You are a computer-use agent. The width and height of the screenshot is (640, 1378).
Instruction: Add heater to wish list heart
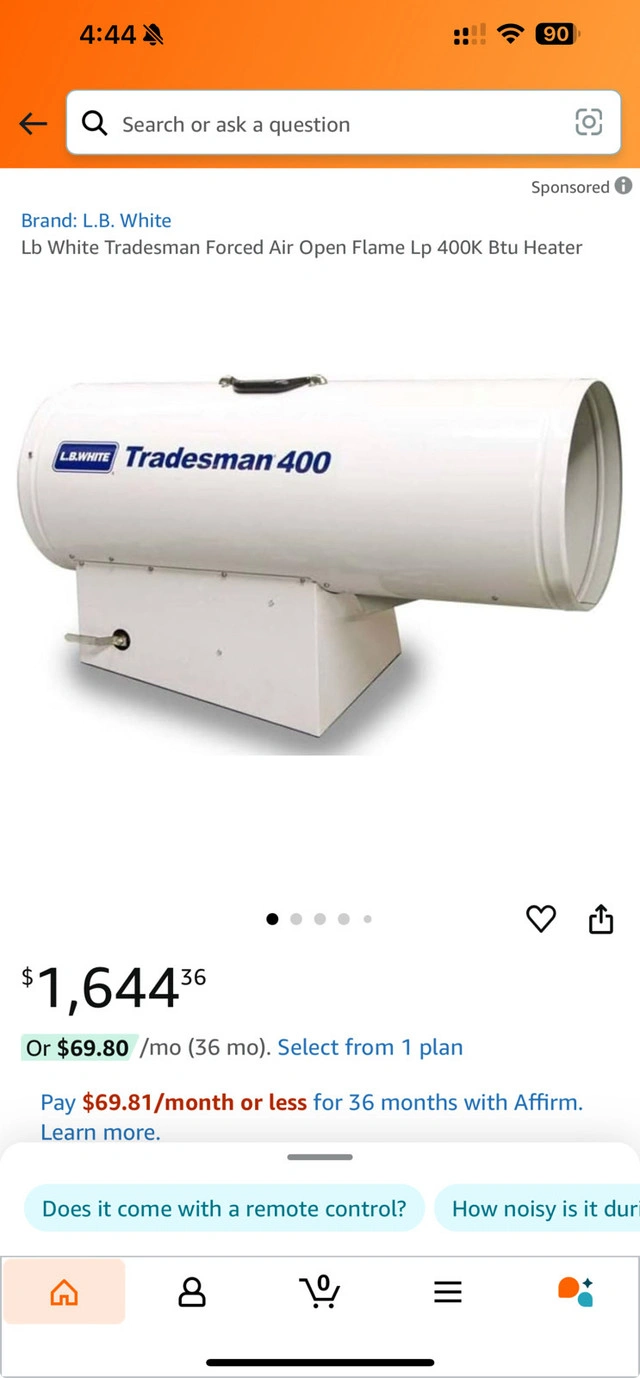click(541, 918)
